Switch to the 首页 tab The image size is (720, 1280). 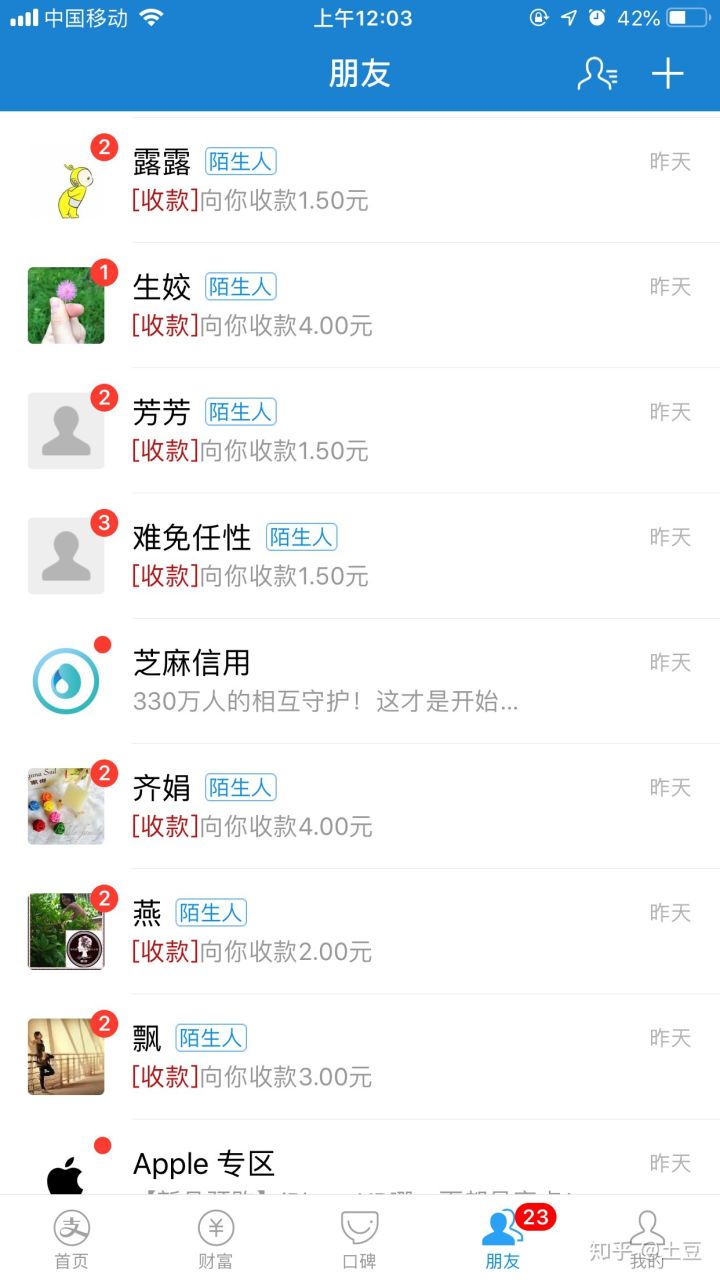(71, 1238)
